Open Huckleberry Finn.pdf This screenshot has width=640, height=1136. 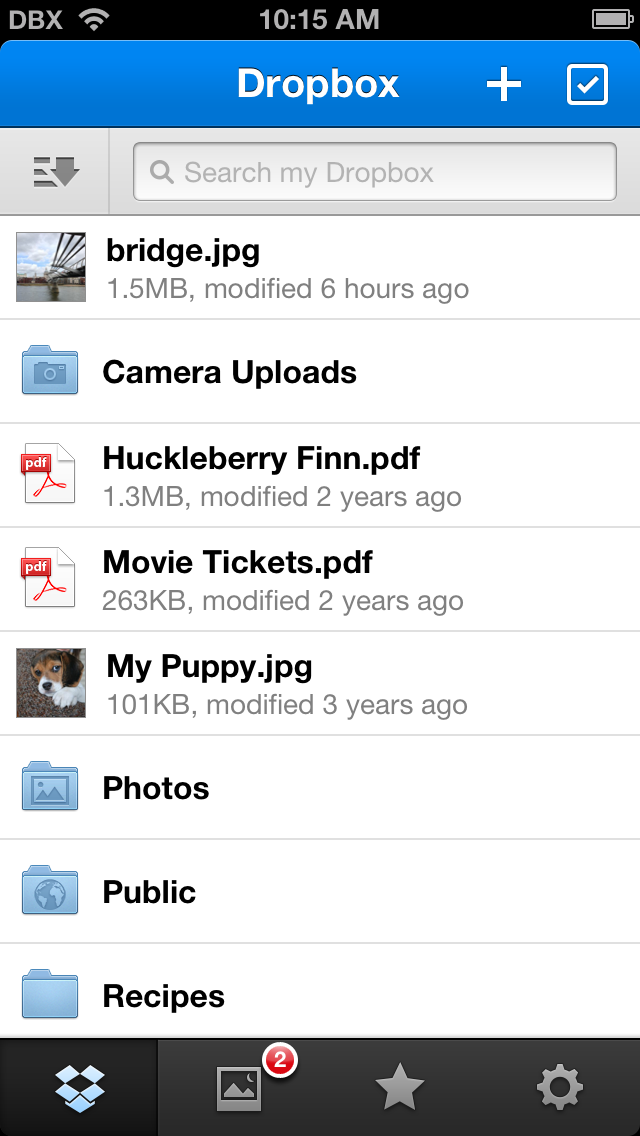click(x=320, y=475)
